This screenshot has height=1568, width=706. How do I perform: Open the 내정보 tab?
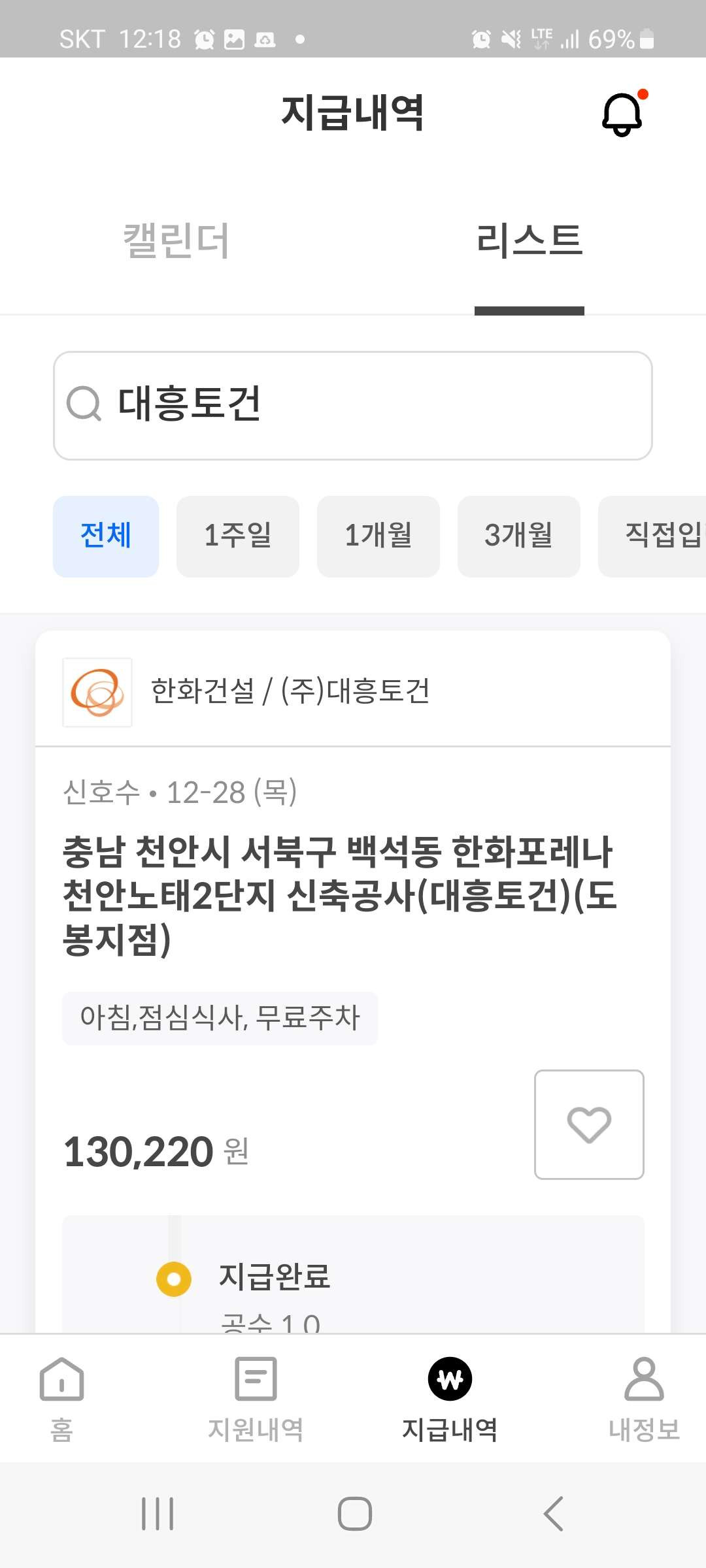click(x=644, y=1399)
